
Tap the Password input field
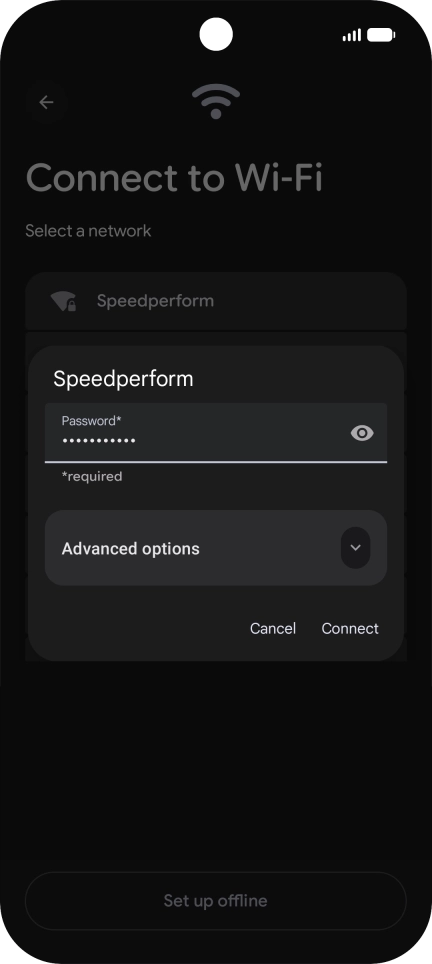[216, 433]
